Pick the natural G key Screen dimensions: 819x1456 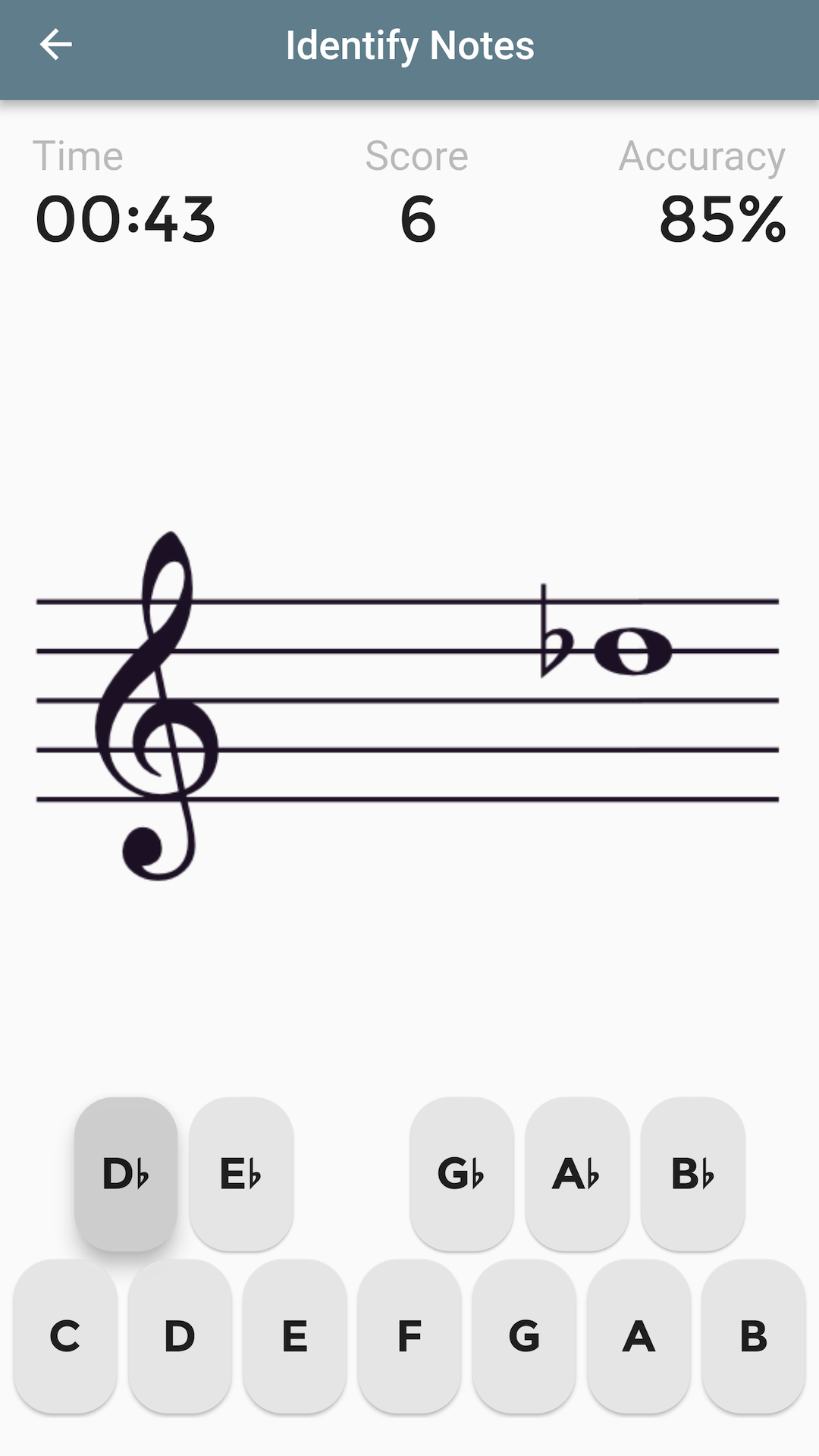[x=524, y=1335]
